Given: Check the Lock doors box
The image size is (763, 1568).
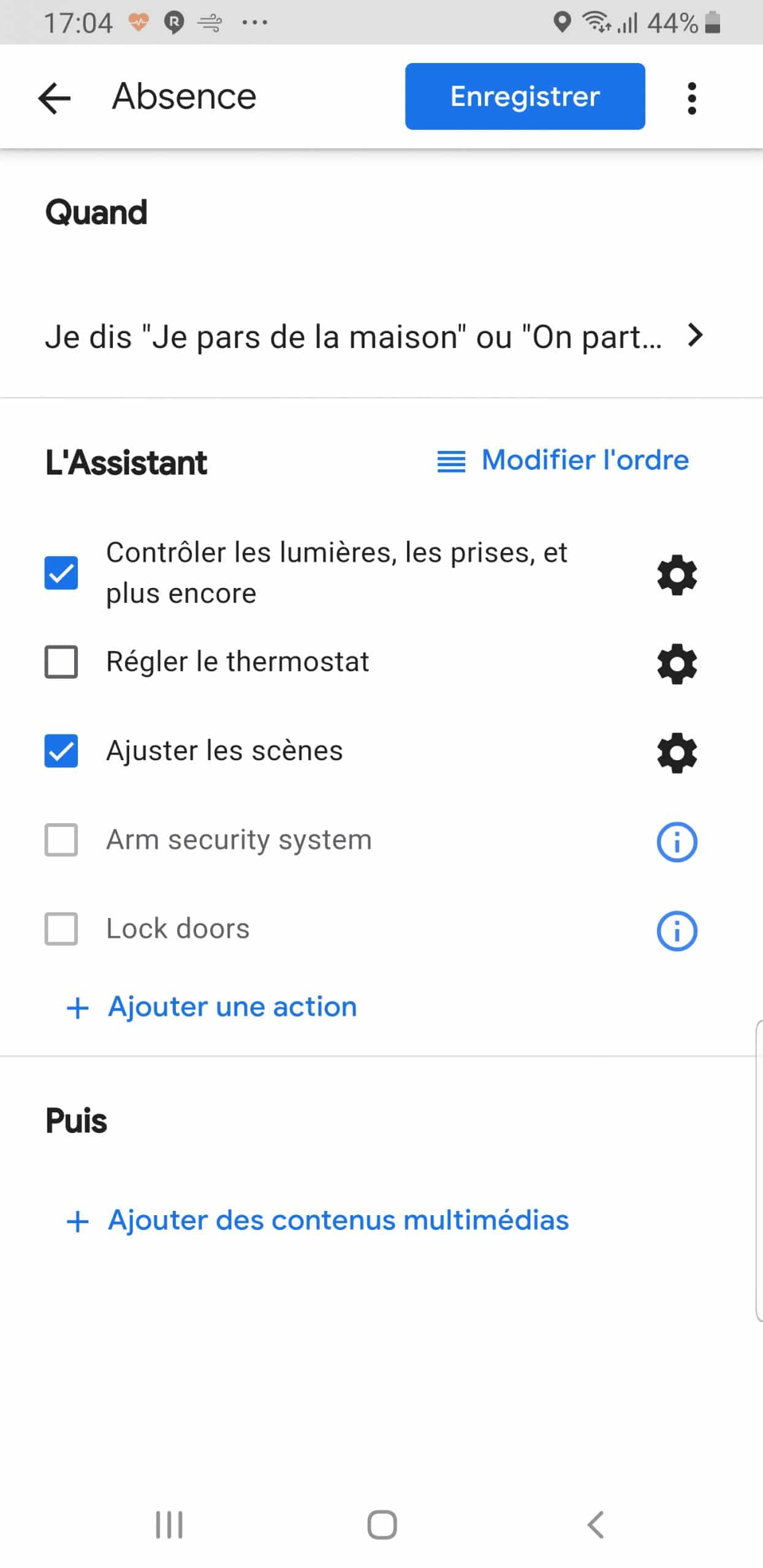Looking at the screenshot, I should click(x=61, y=929).
